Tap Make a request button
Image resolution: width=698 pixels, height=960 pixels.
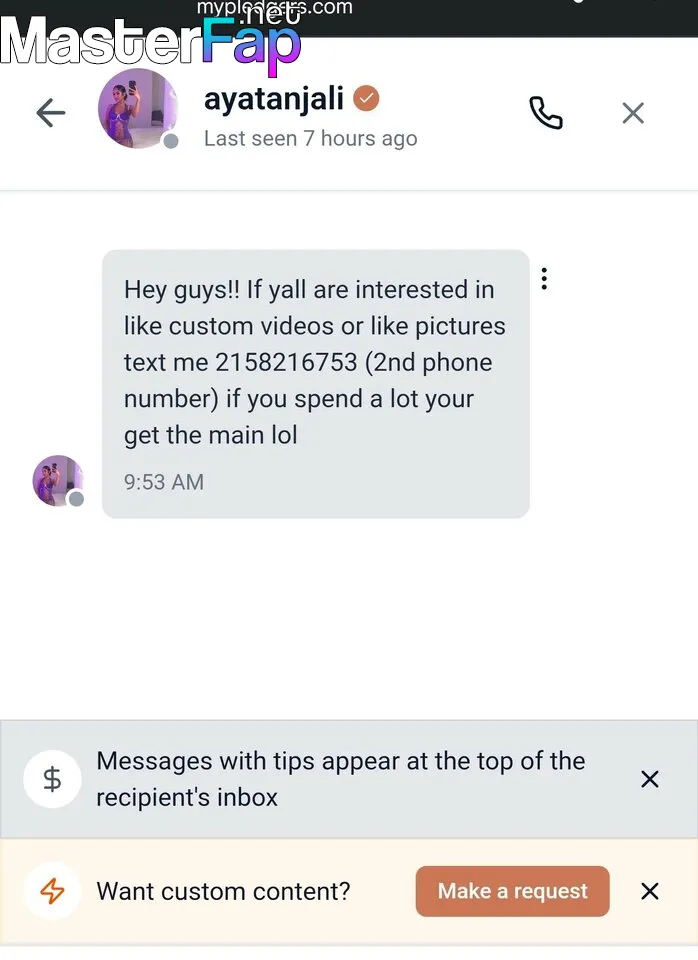pos(512,891)
